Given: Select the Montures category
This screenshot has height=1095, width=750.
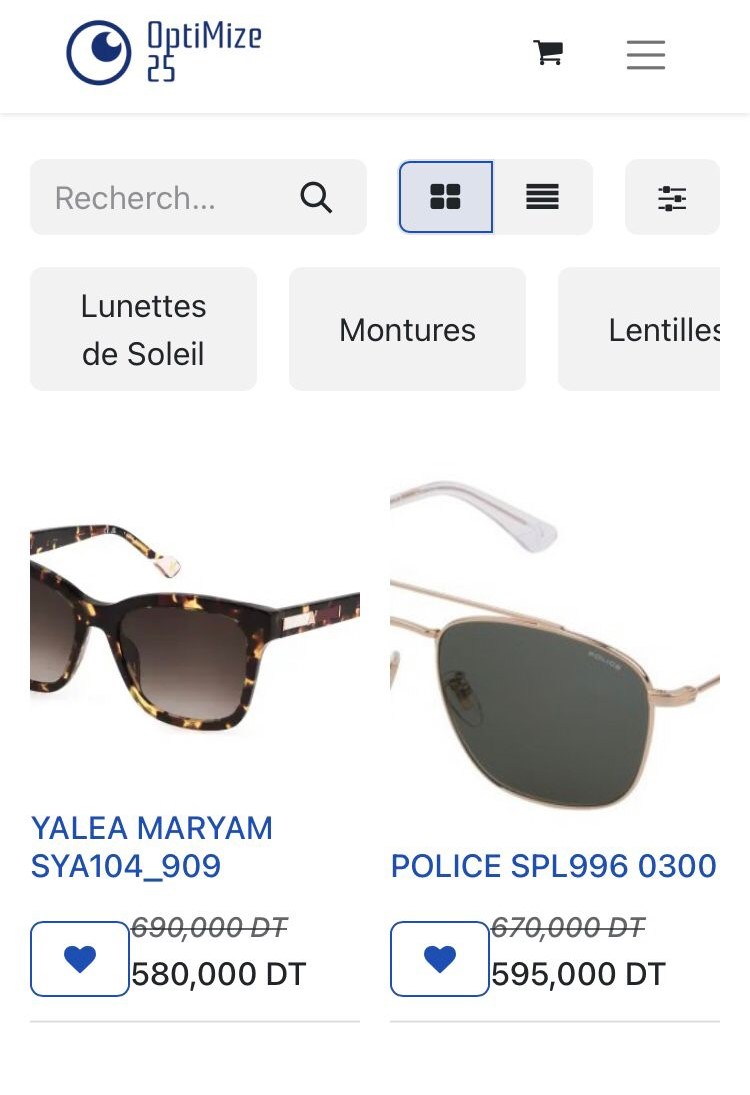Looking at the screenshot, I should point(407,329).
